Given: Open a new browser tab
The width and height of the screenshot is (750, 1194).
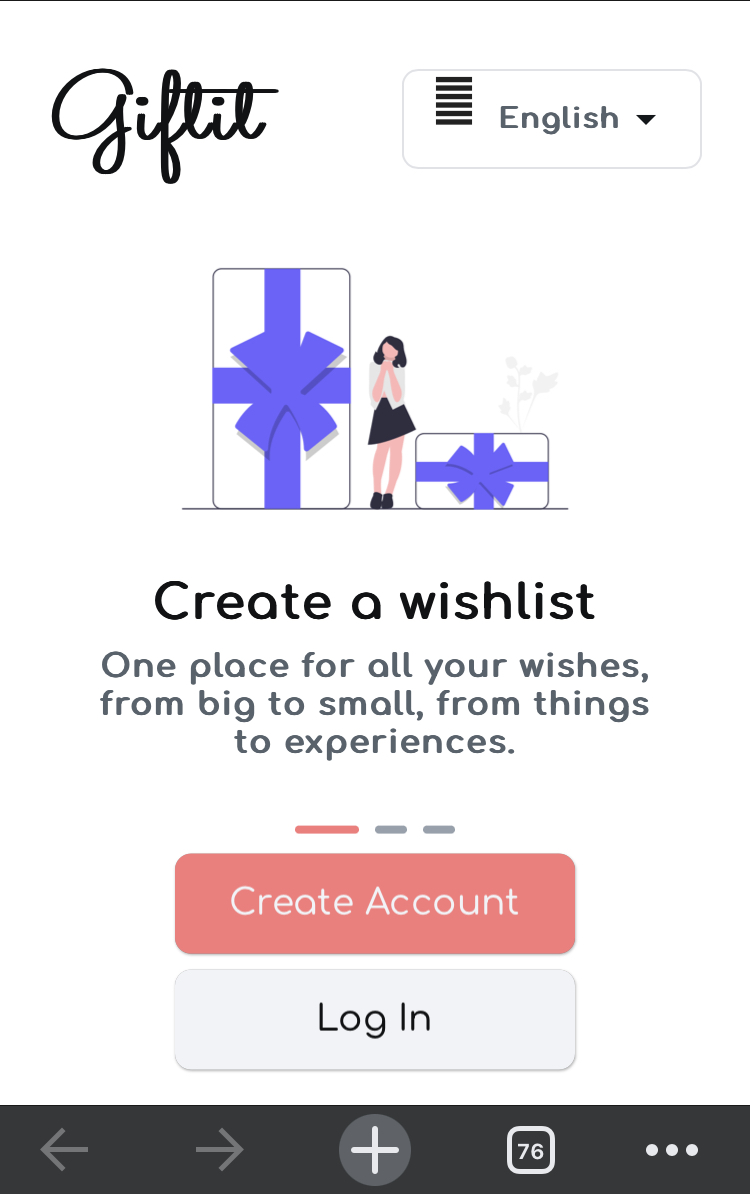Looking at the screenshot, I should [375, 1150].
